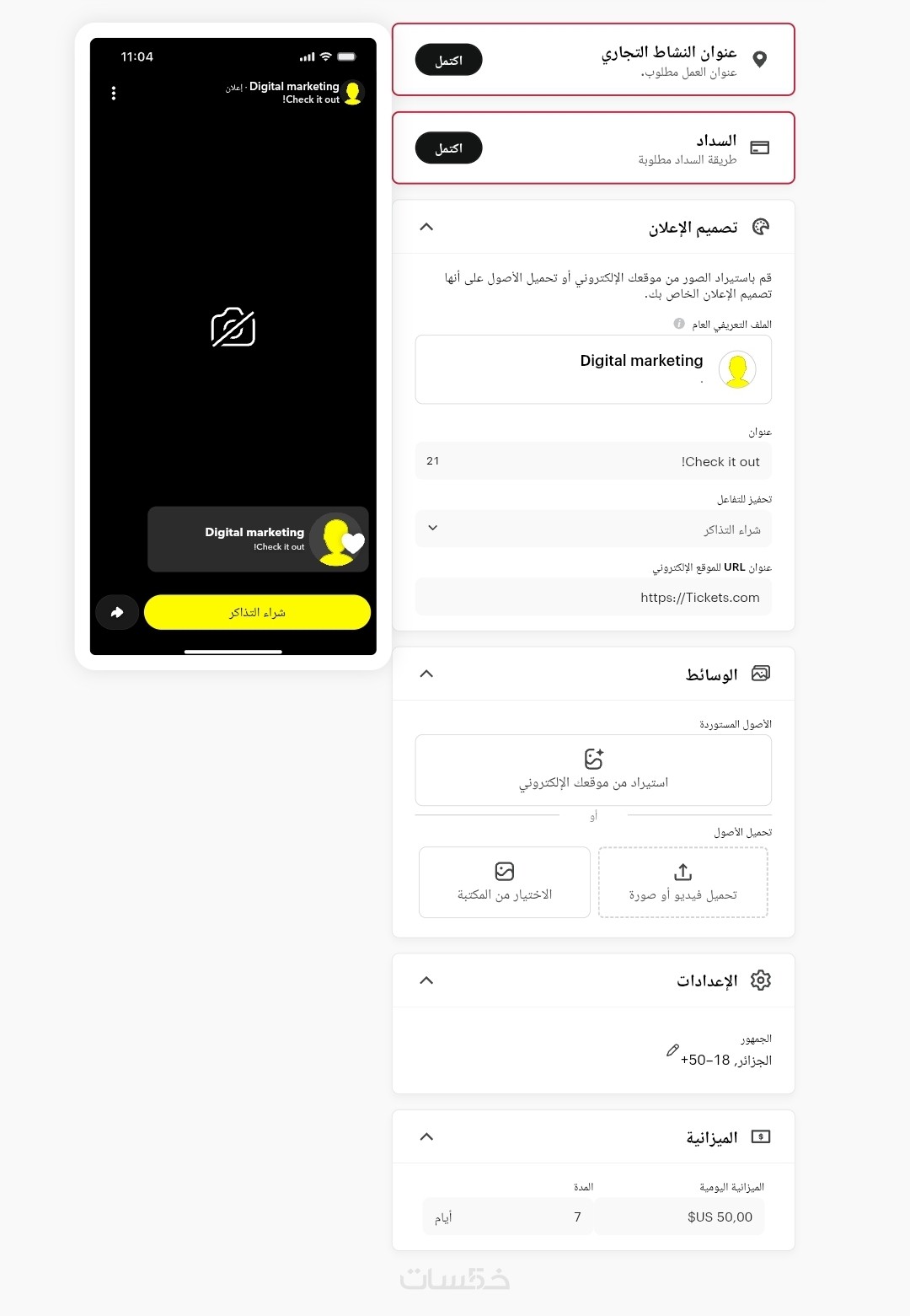Tap تحميل فيديو أو صورة to upload
This screenshot has width=910, height=1316.
[x=682, y=882]
